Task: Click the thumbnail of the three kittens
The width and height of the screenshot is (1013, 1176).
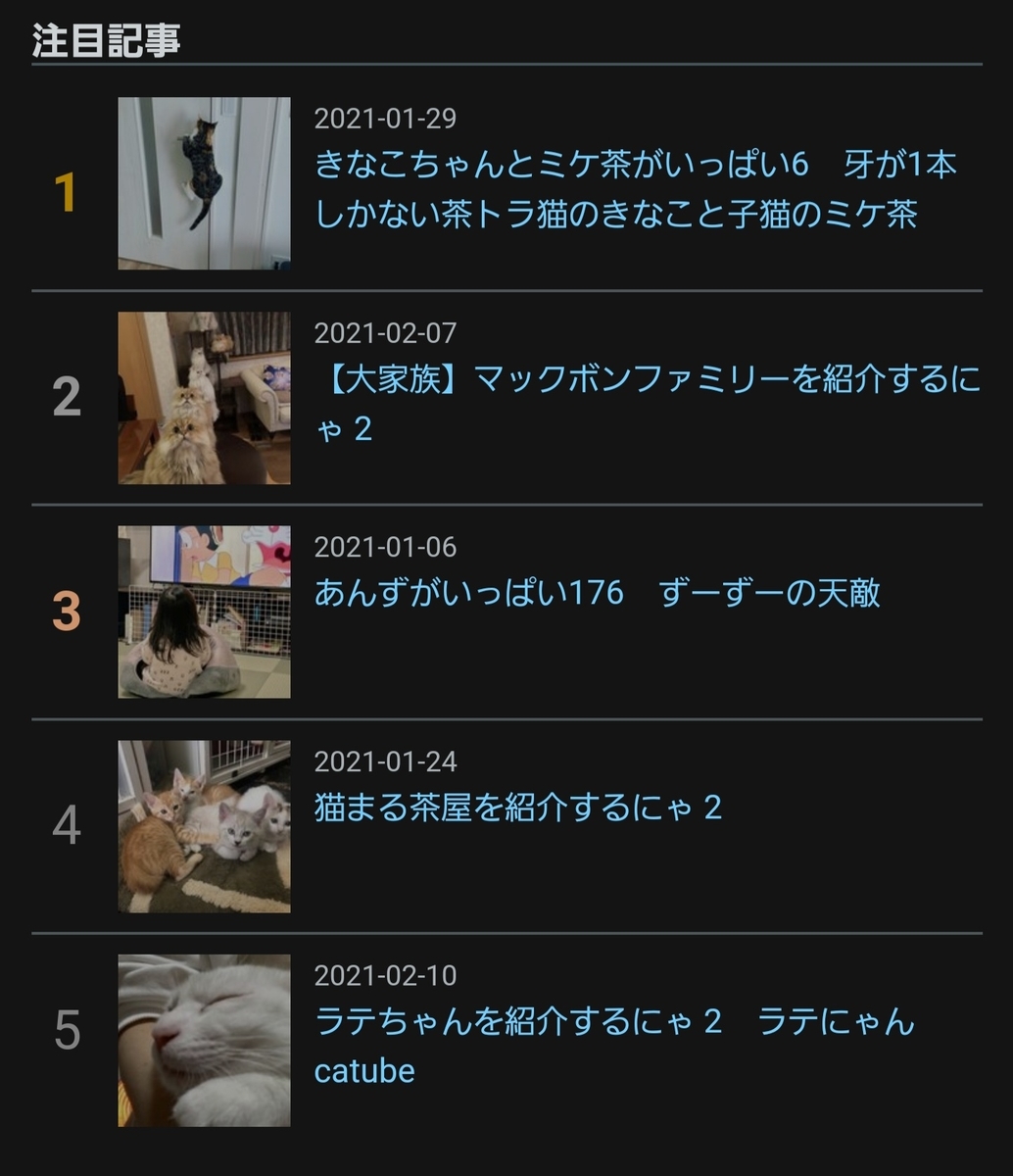Action: click(x=203, y=823)
